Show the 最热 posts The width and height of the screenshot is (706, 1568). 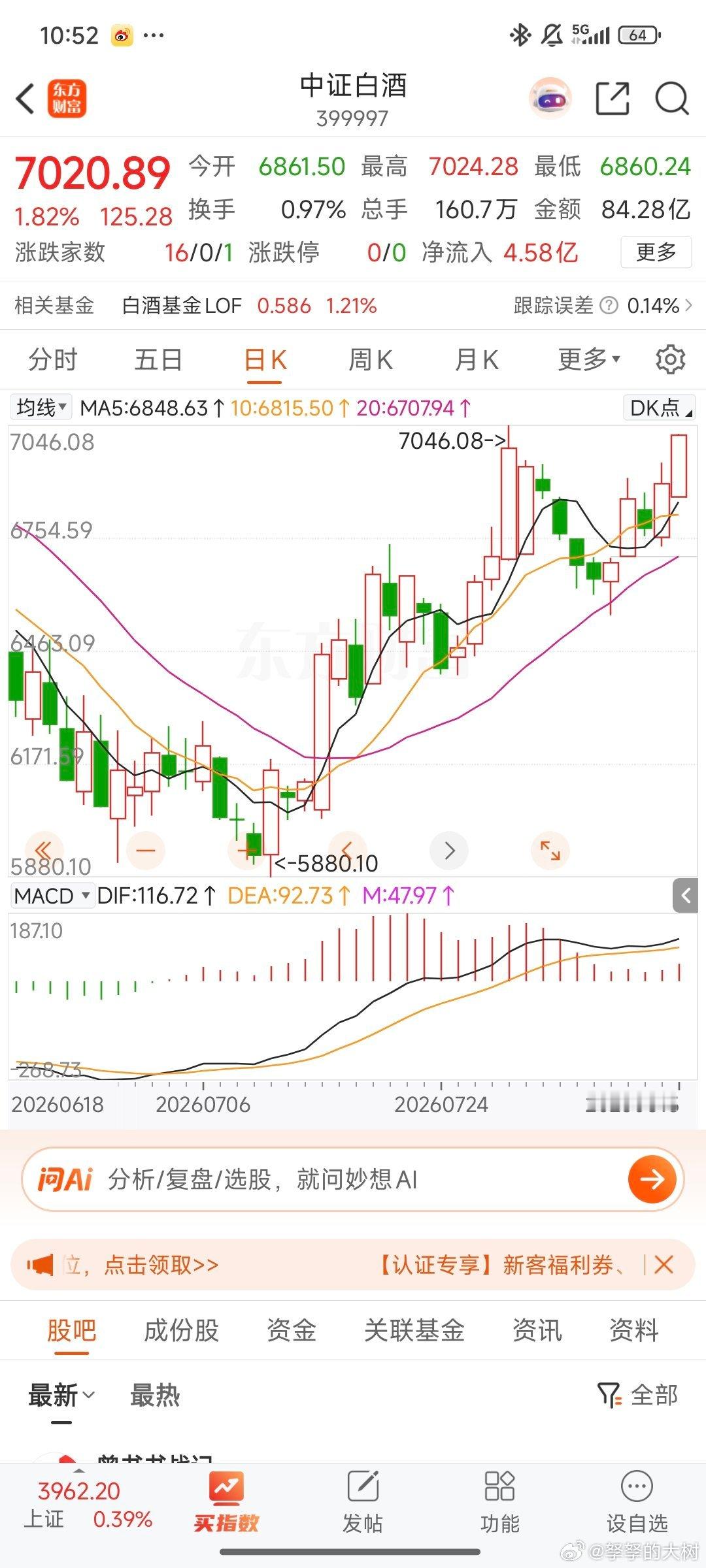(155, 1396)
